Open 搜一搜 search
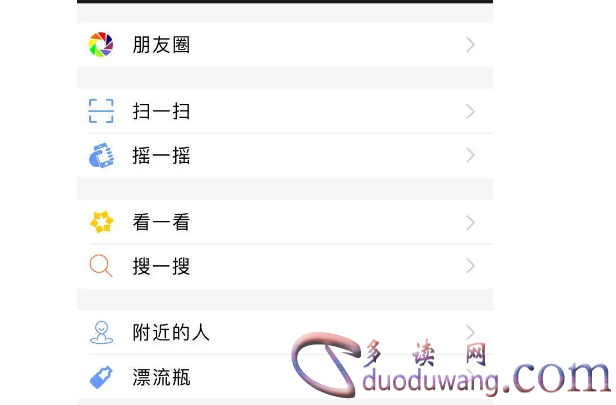This screenshot has height=405, width=616. (162, 267)
